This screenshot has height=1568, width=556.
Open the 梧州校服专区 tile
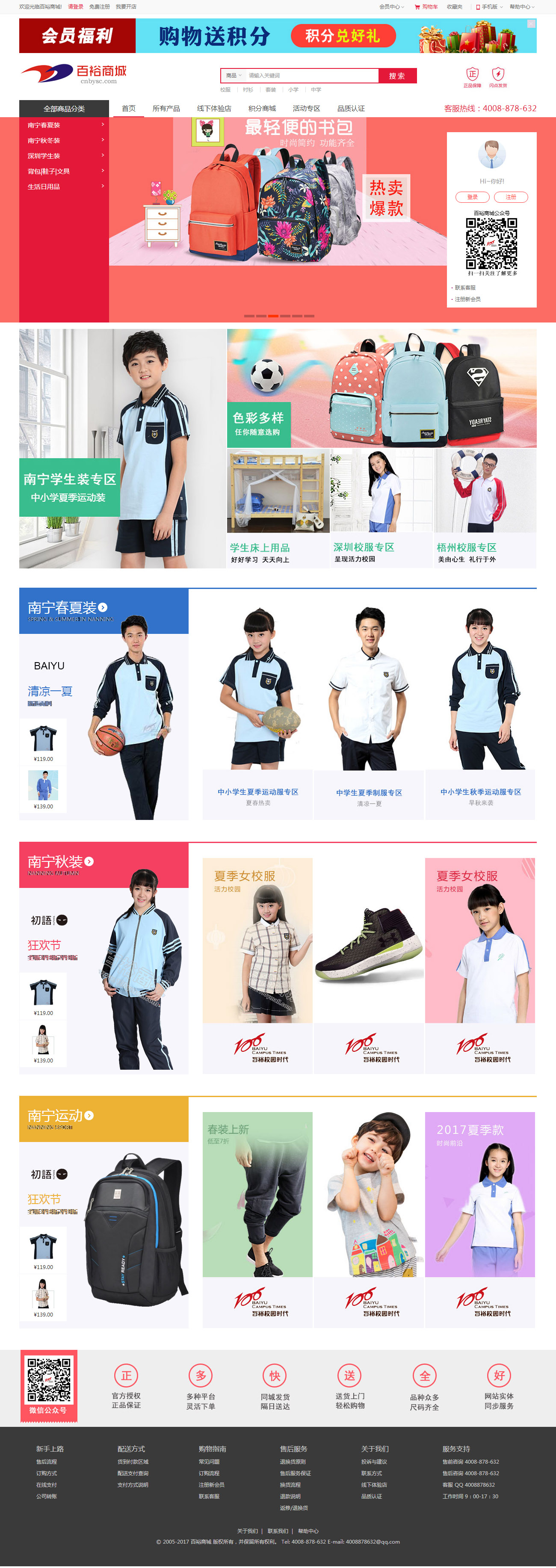pyautogui.click(x=485, y=508)
